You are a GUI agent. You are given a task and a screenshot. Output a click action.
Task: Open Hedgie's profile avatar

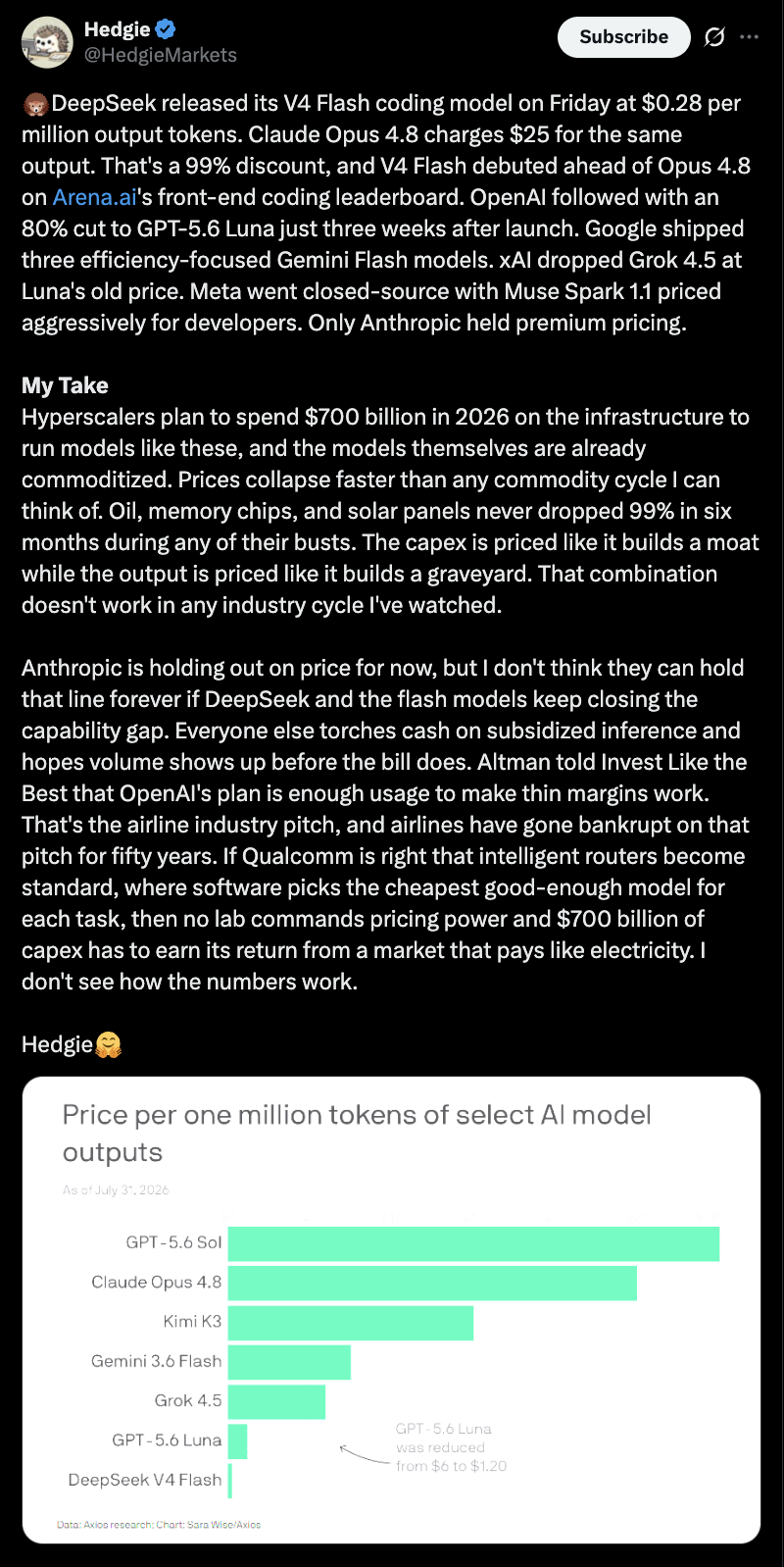(x=47, y=42)
